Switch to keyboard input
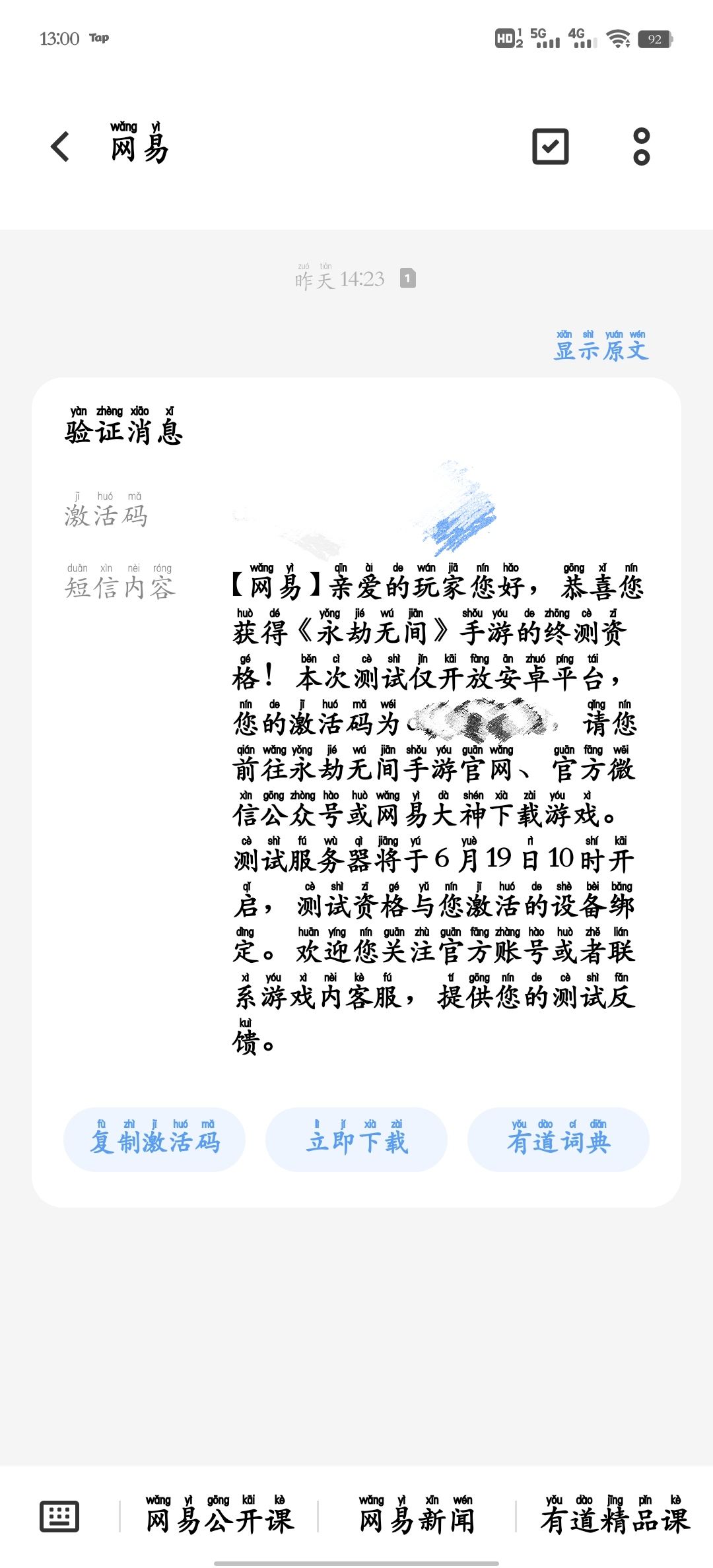Image resolution: width=713 pixels, height=1568 pixels. pyautogui.click(x=59, y=1517)
